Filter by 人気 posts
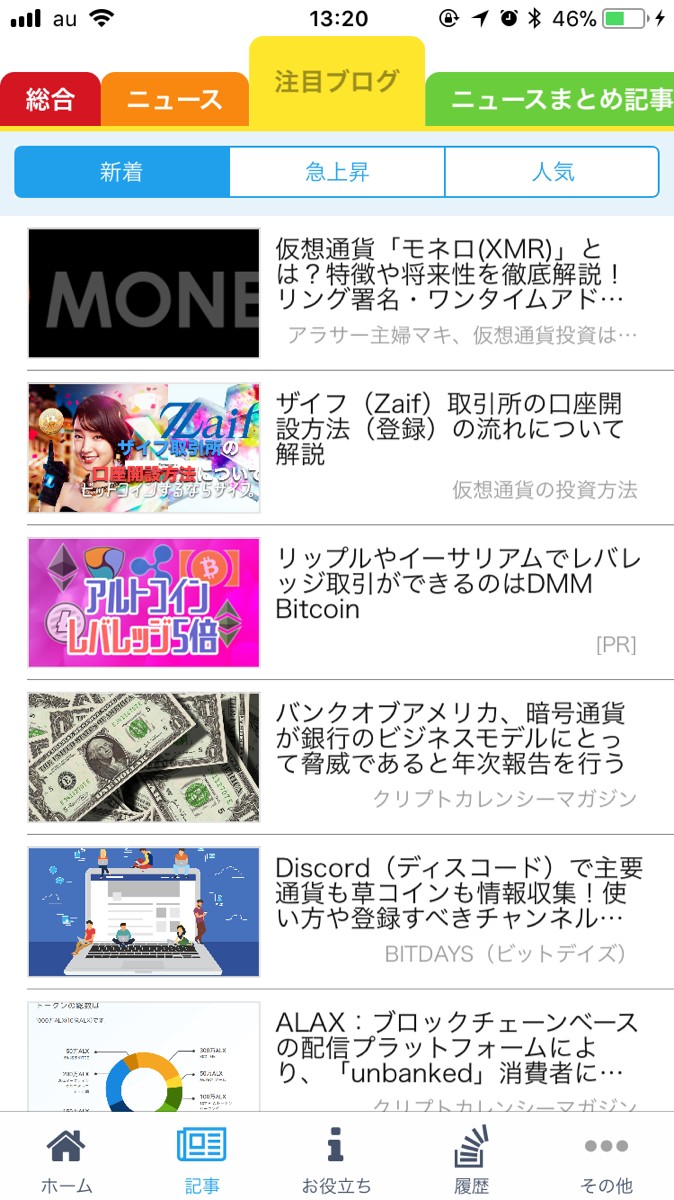 pyautogui.click(x=552, y=172)
